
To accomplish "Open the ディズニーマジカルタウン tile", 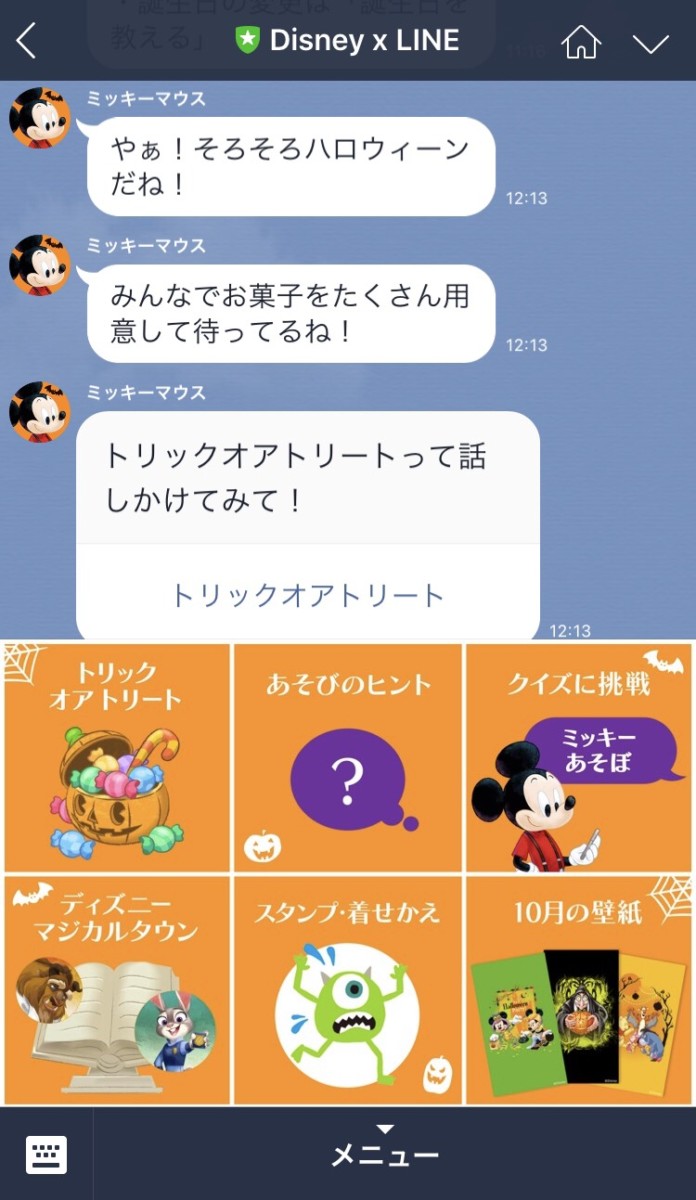I will click(x=116, y=990).
